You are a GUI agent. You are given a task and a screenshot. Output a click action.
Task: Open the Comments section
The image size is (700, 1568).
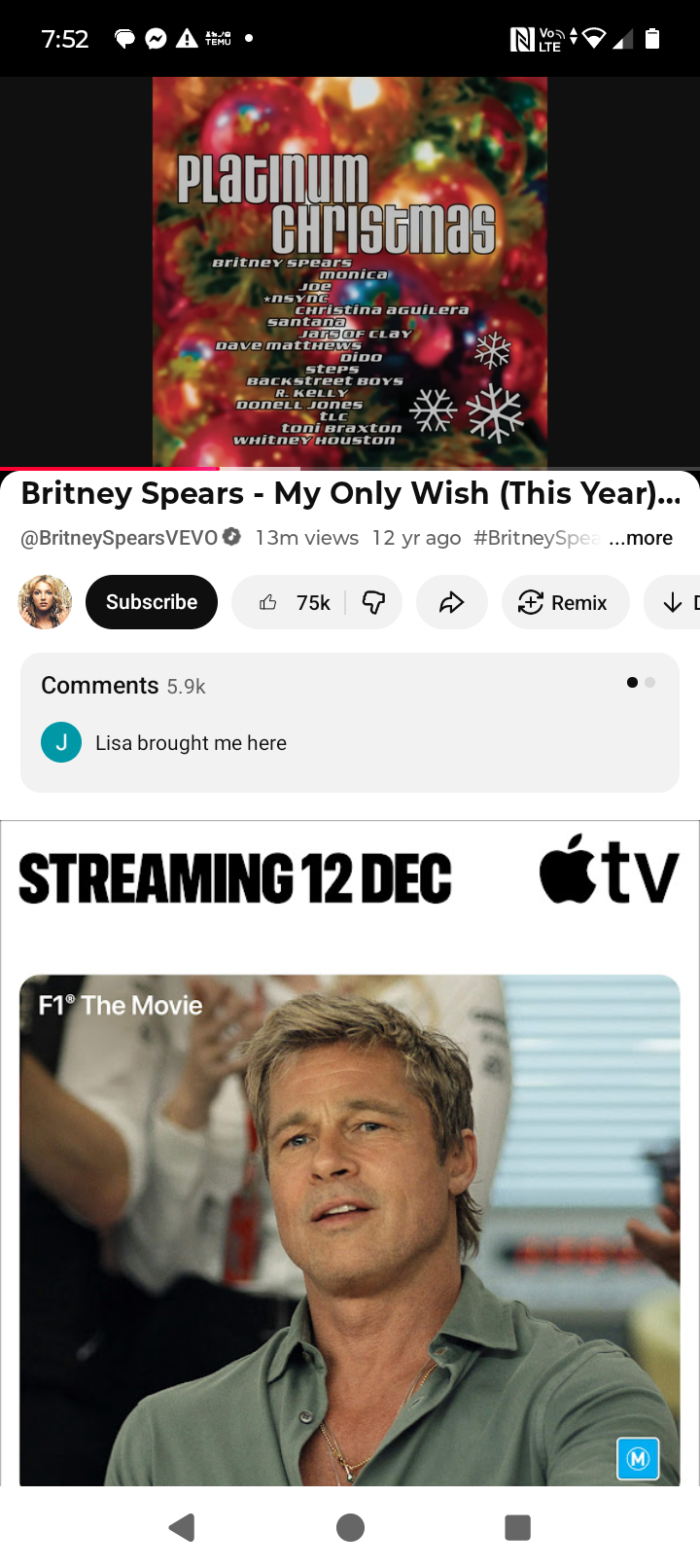[350, 722]
